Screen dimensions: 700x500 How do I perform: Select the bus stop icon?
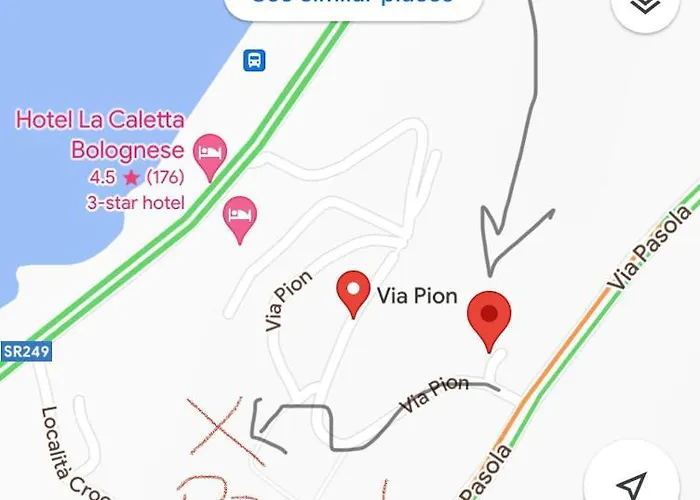pos(255,60)
